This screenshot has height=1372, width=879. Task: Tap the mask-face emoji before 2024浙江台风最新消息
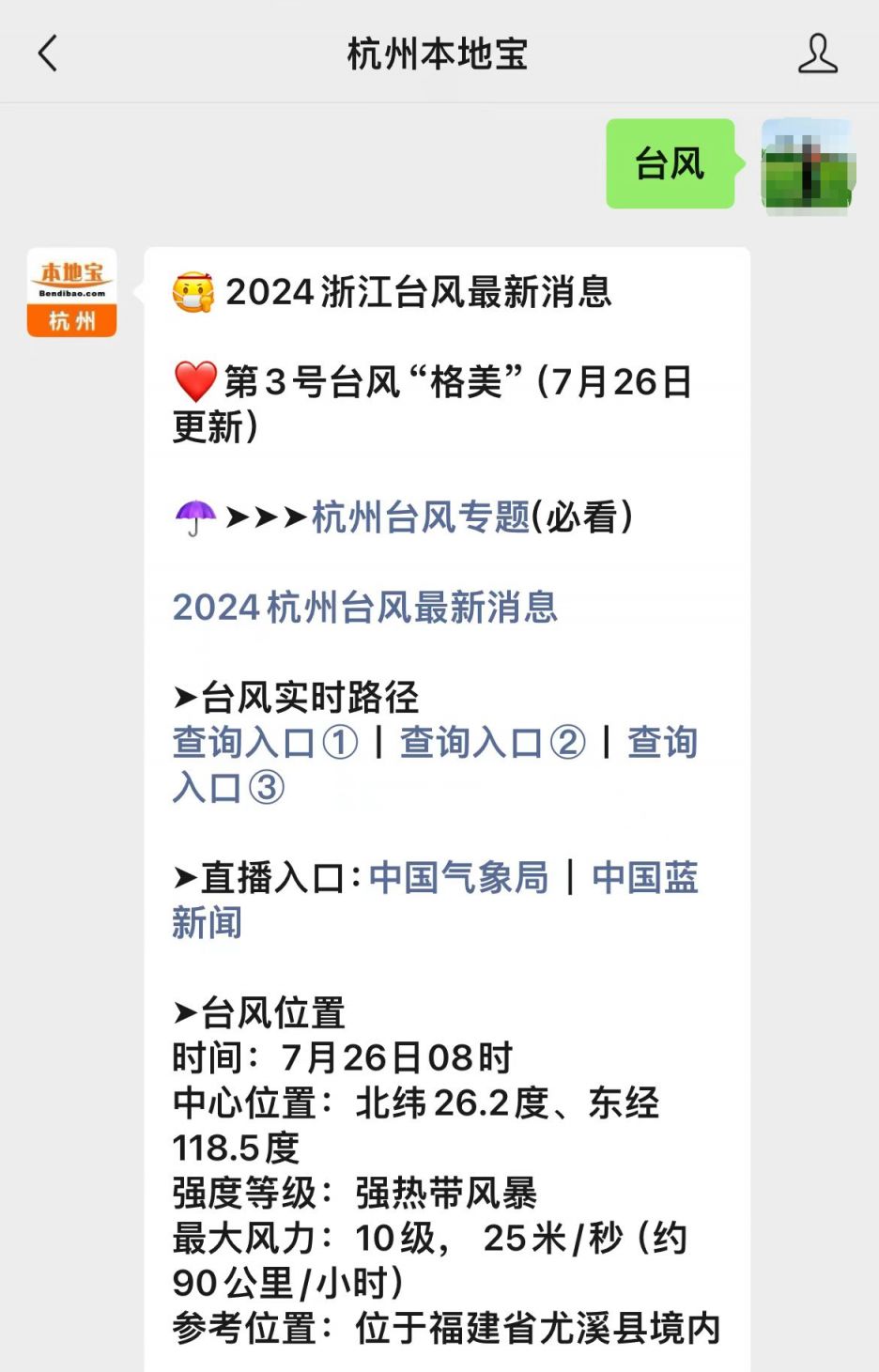[193, 292]
